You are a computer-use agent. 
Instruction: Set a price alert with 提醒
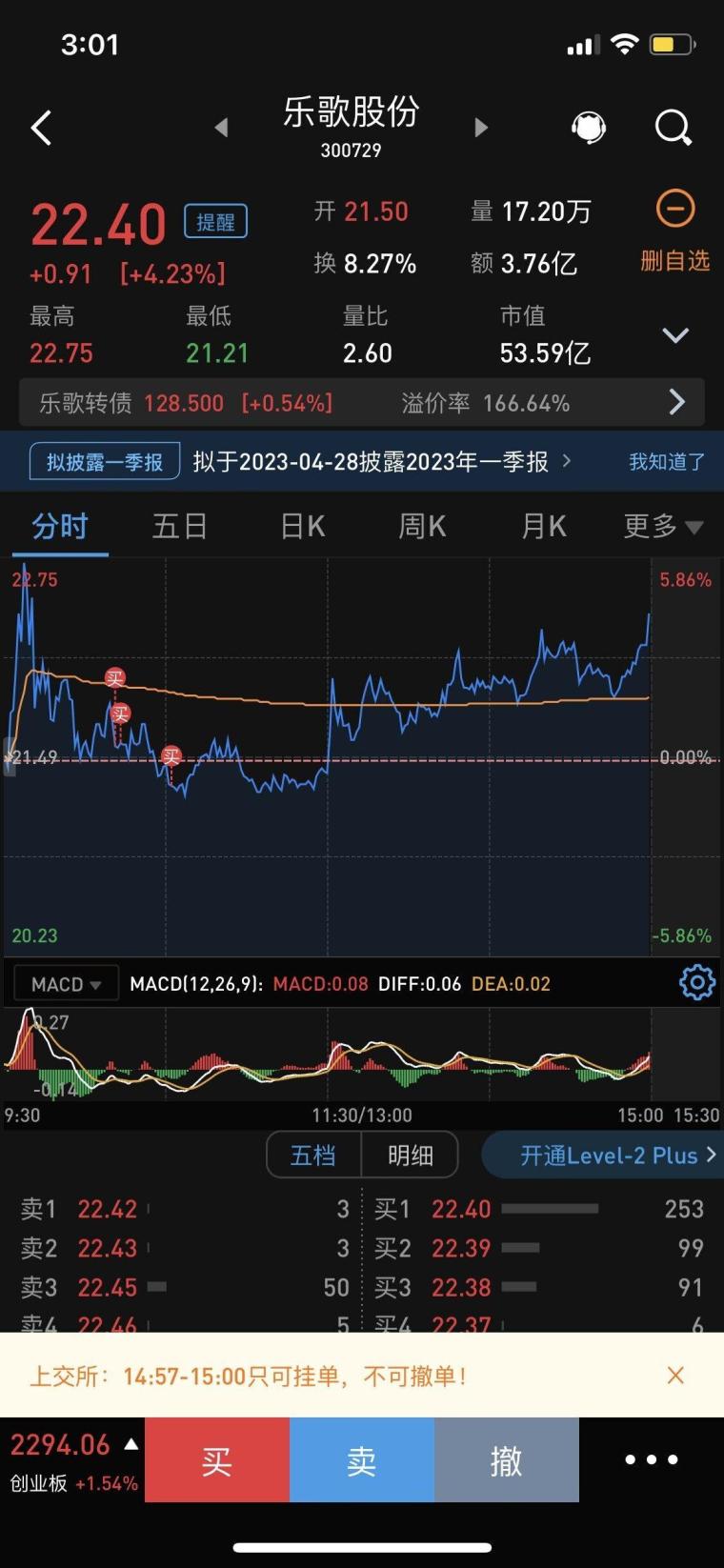tap(215, 222)
